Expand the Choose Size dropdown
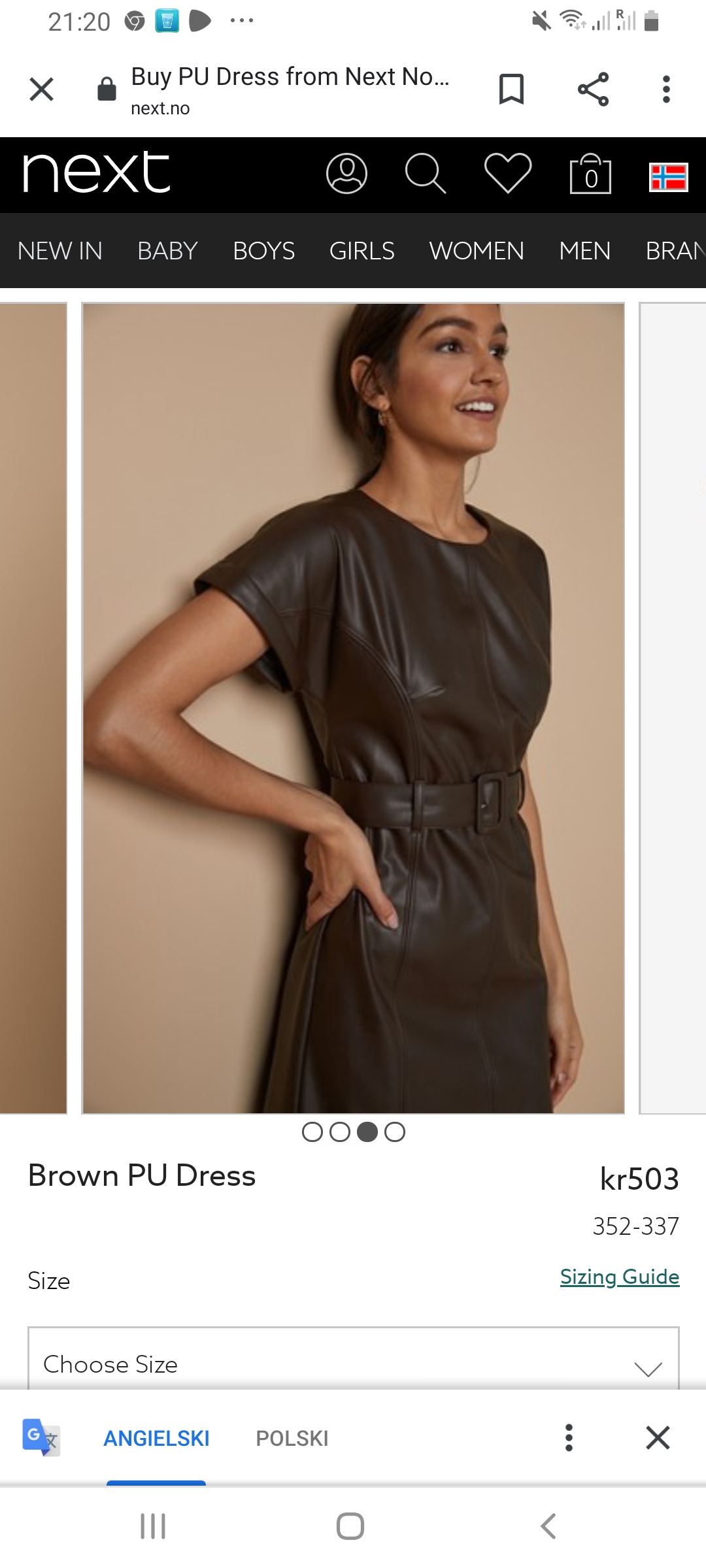The height and width of the screenshot is (1568, 706). 353,1364
